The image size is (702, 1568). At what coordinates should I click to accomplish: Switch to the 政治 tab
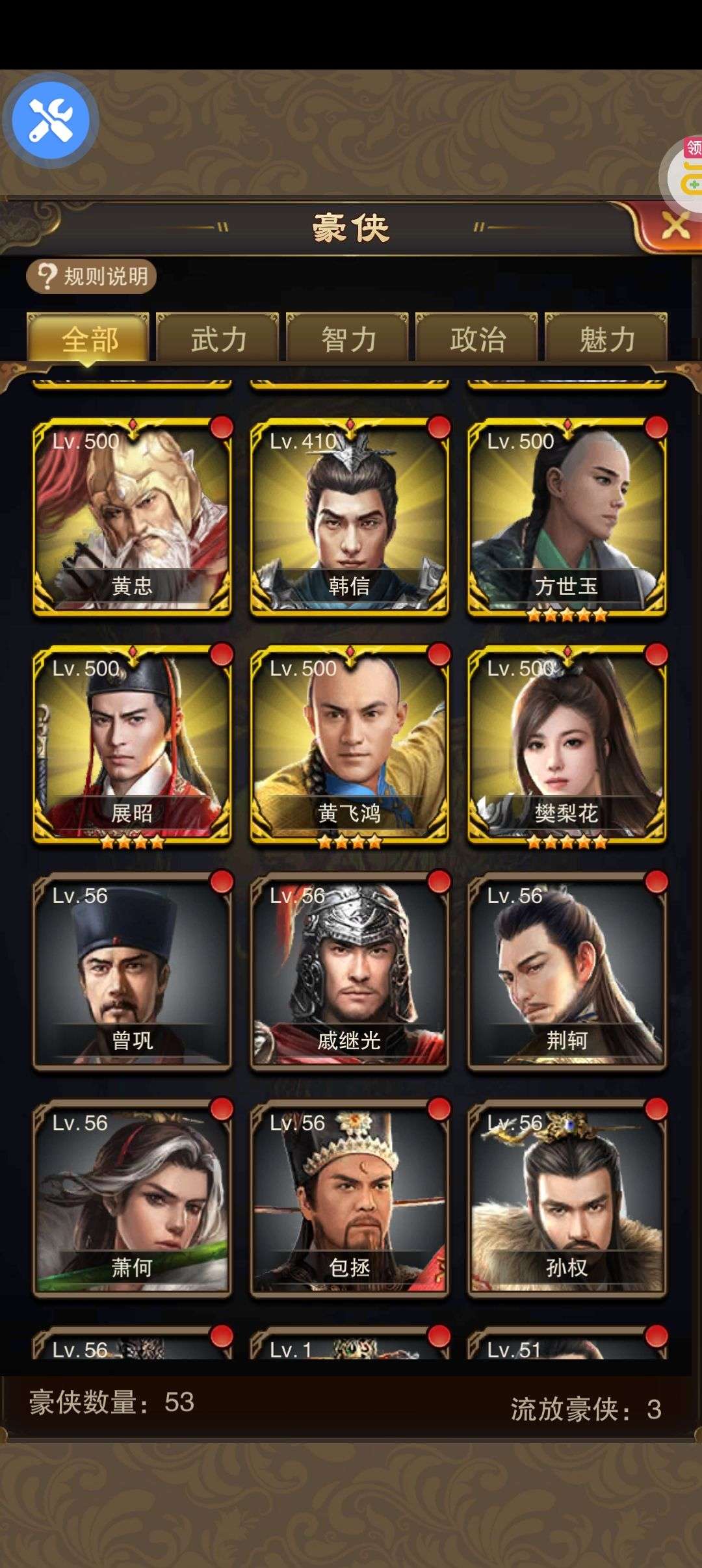click(476, 338)
